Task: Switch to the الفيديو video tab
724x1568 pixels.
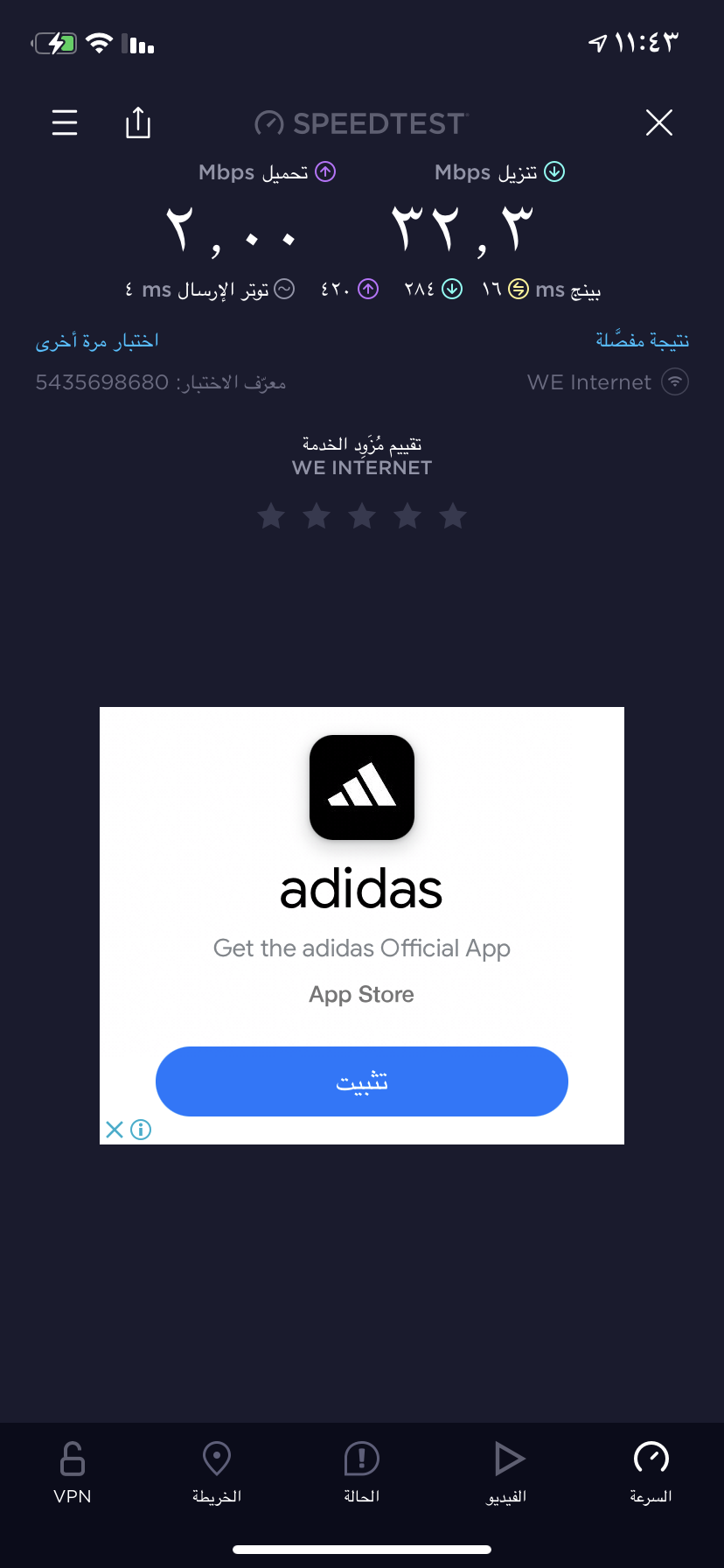Action: tap(506, 1472)
